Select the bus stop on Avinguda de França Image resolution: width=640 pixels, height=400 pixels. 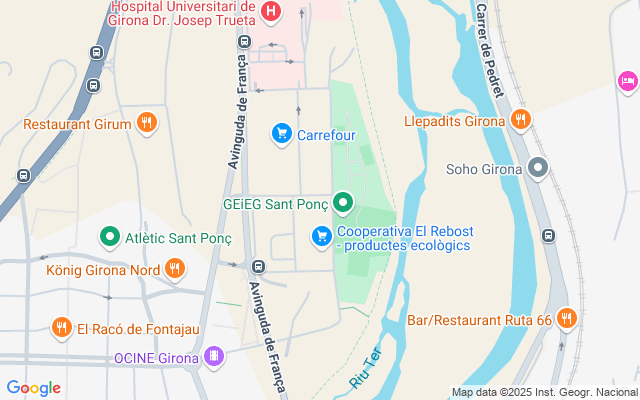[258, 267]
